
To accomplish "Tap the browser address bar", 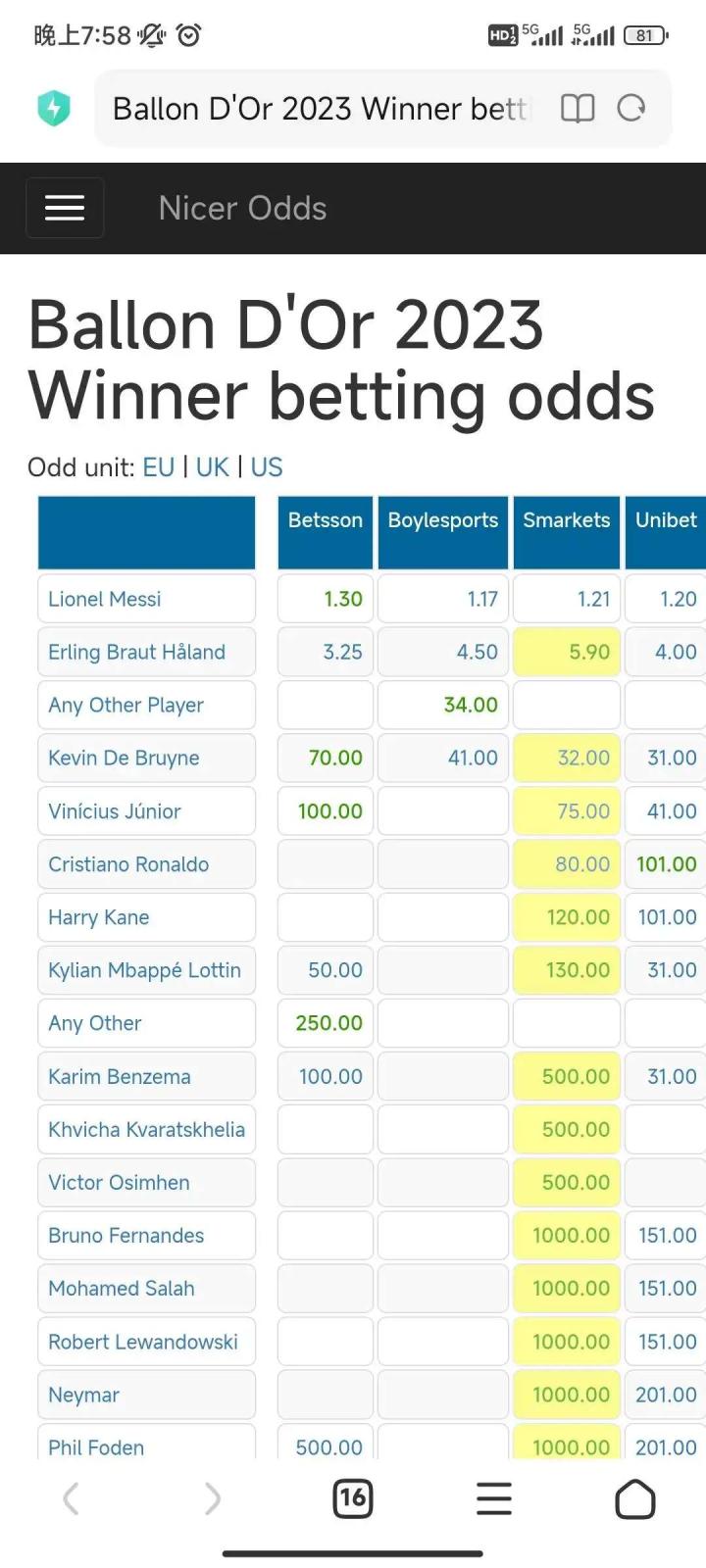I will point(324,109).
